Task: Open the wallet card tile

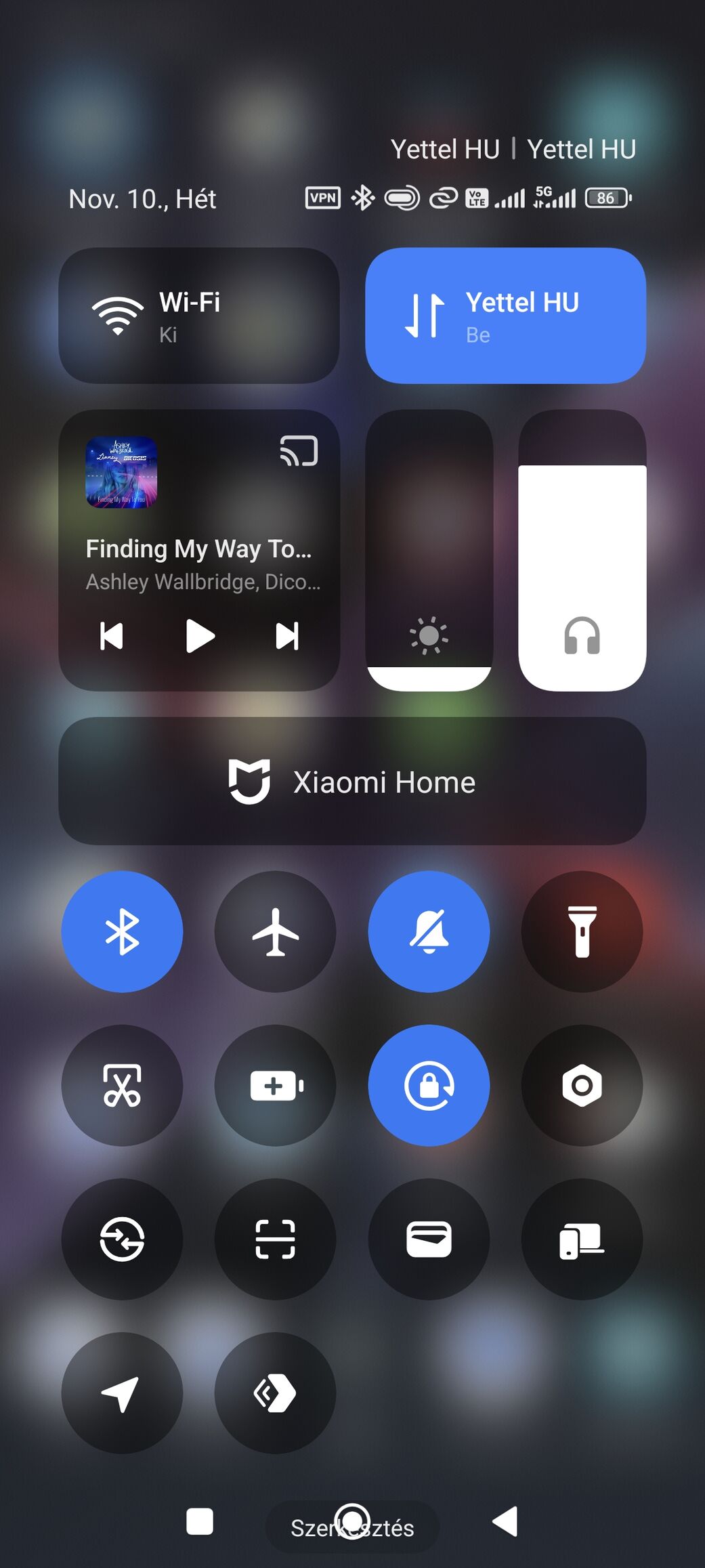Action: point(429,1239)
